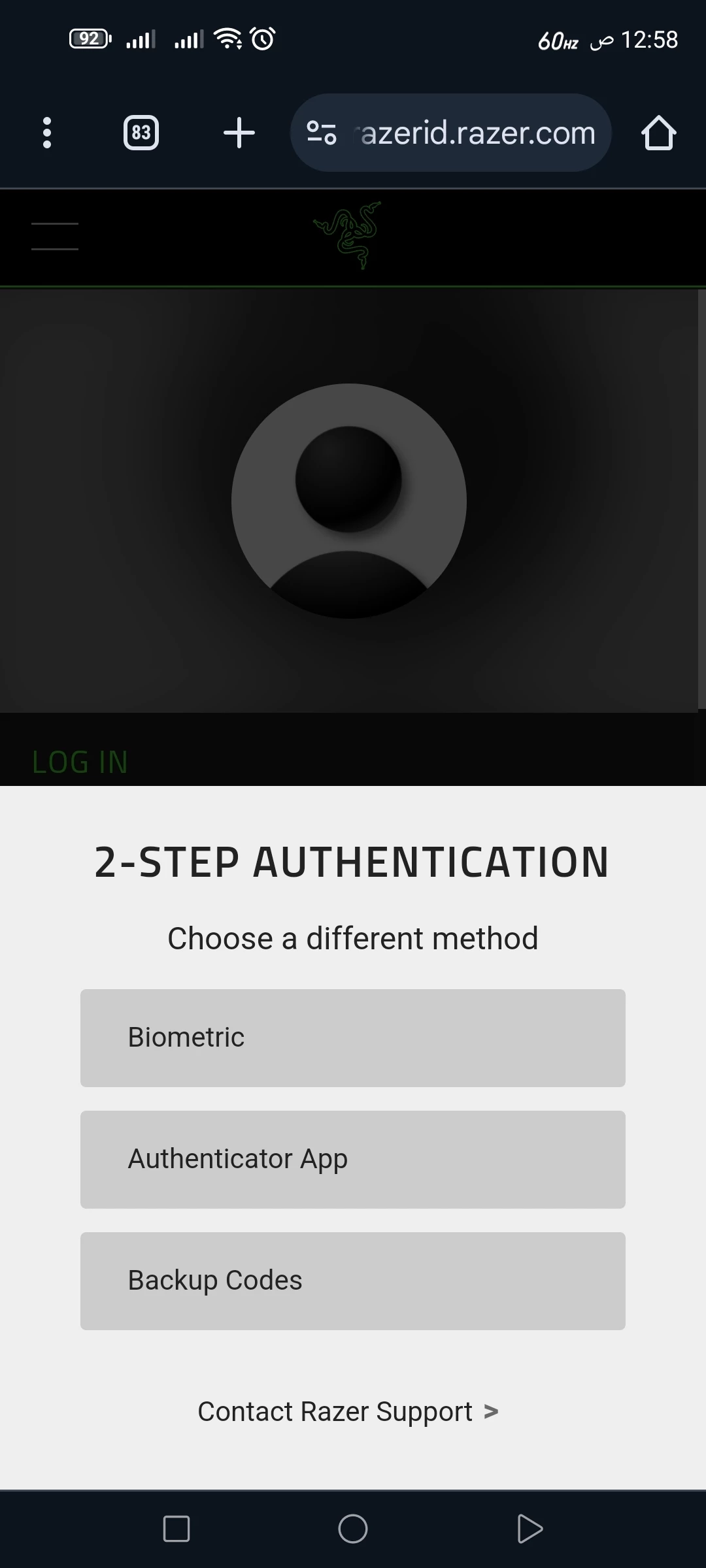
Task: Open the browser overflow menu
Action: pyautogui.click(x=46, y=133)
